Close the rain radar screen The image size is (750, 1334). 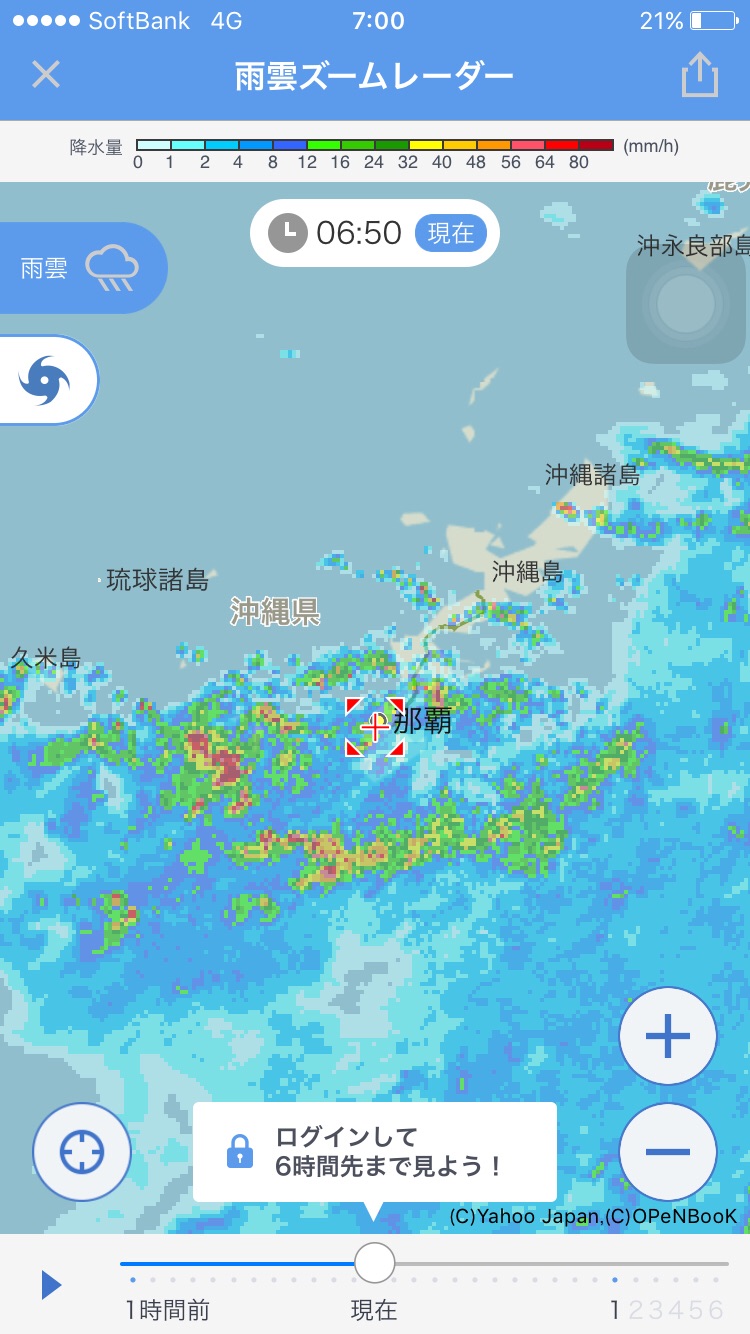(46, 75)
